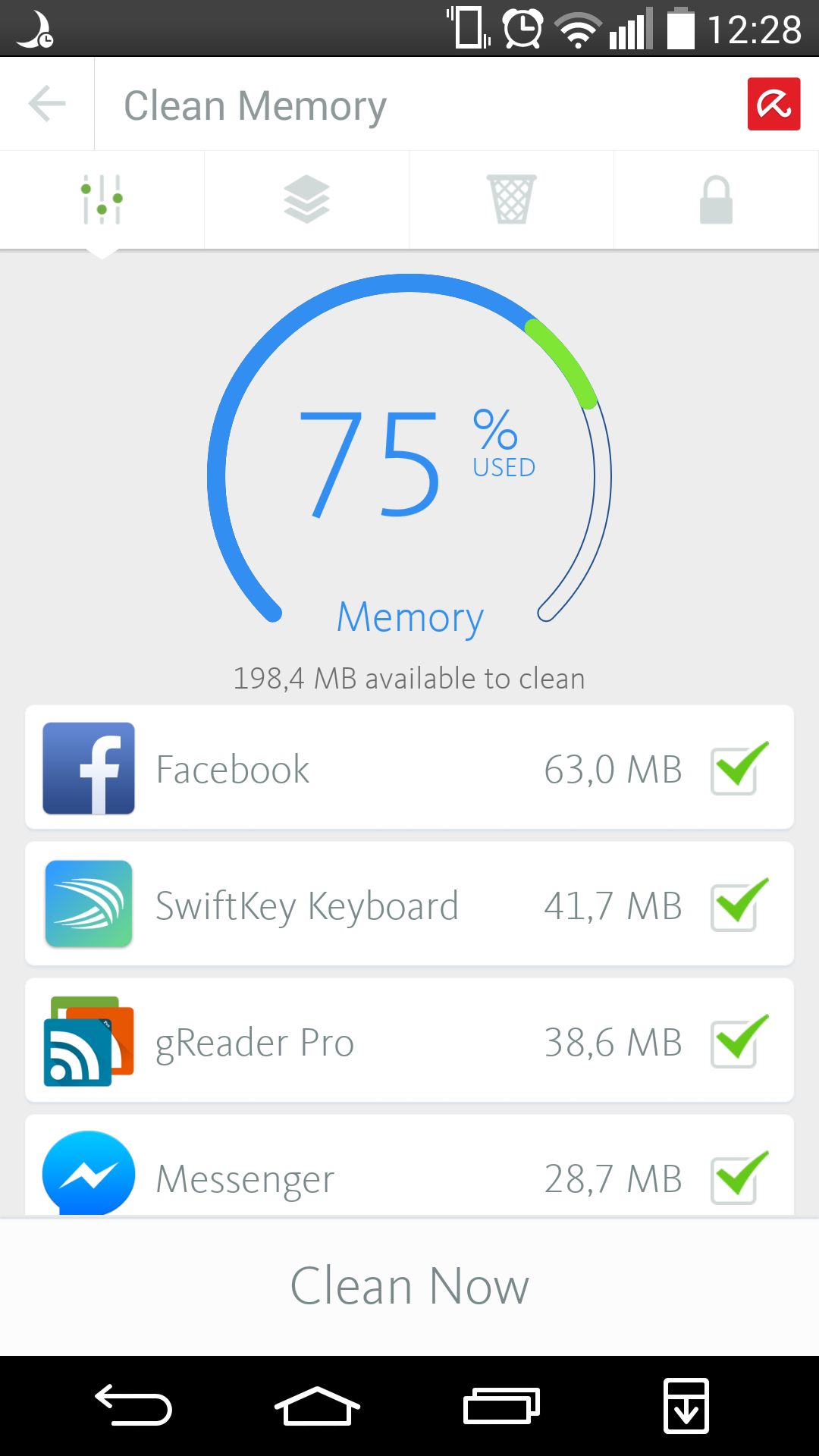Switch to the layers tab
The height and width of the screenshot is (1456, 819).
tap(306, 199)
